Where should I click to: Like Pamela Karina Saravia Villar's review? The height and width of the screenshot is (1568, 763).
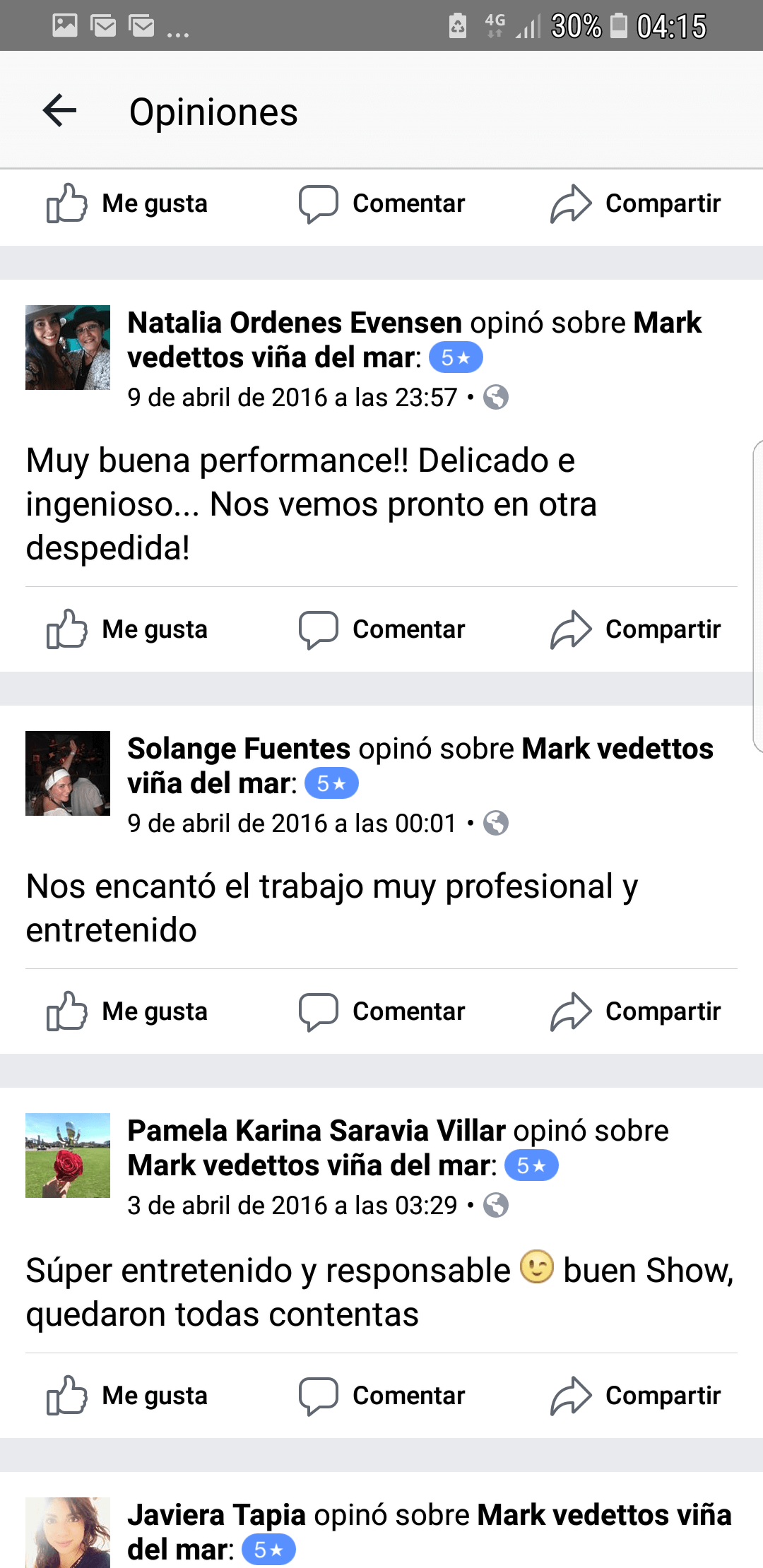tap(128, 1396)
